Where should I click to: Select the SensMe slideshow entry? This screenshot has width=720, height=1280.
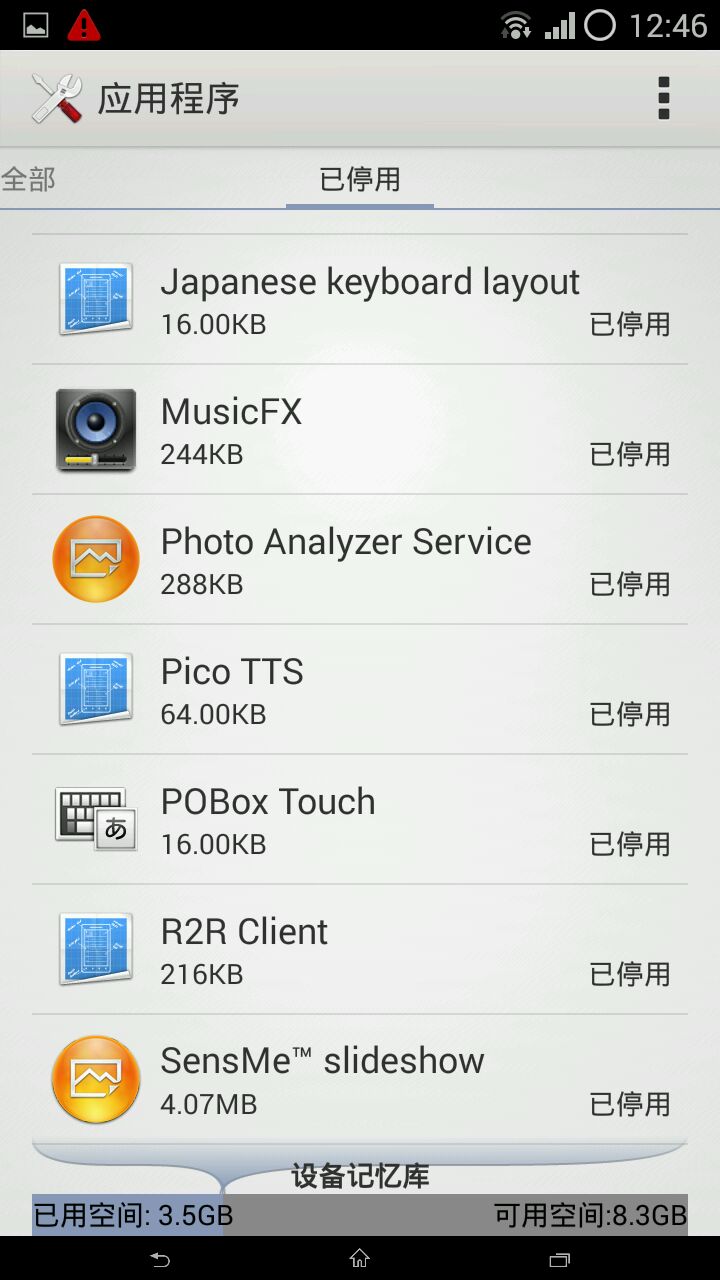(360, 1080)
